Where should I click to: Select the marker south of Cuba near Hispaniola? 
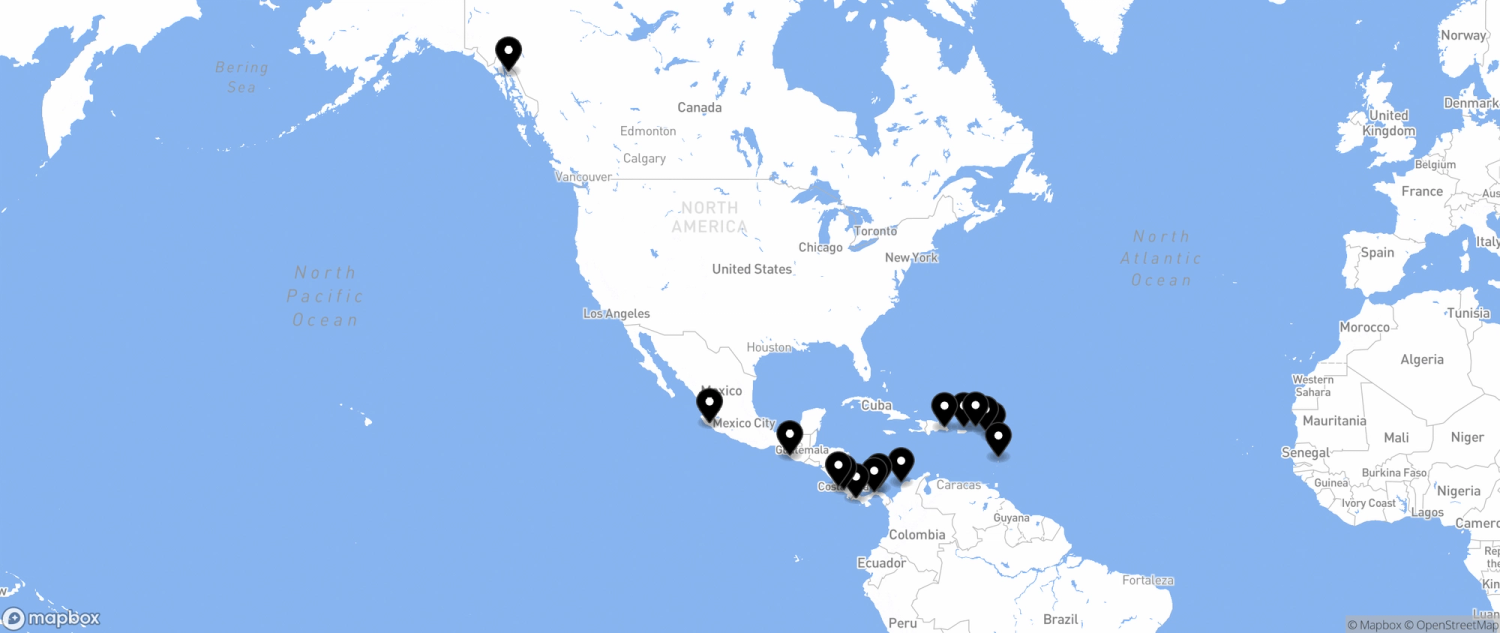pyautogui.click(x=943, y=406)
